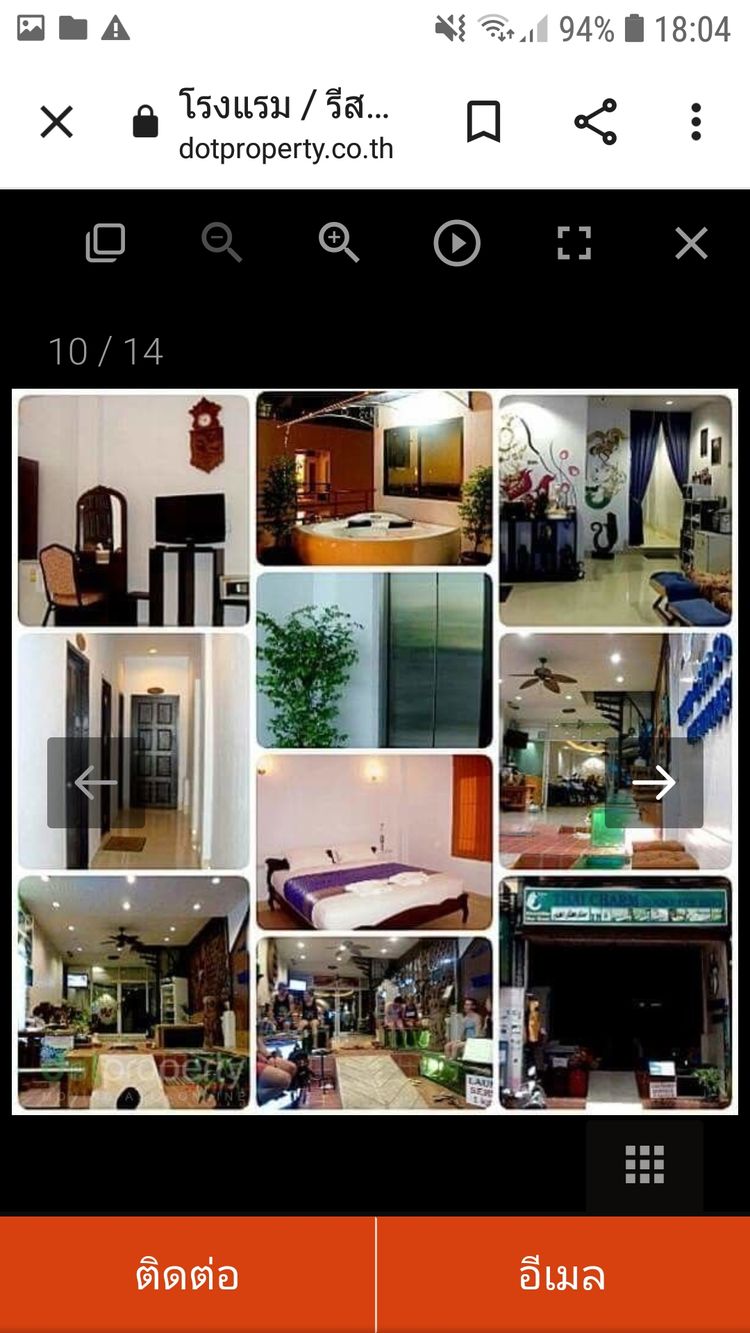The width and height of the screenshot is (750, 1333).
Task: Start the photo slideshow
Action: 457,243
